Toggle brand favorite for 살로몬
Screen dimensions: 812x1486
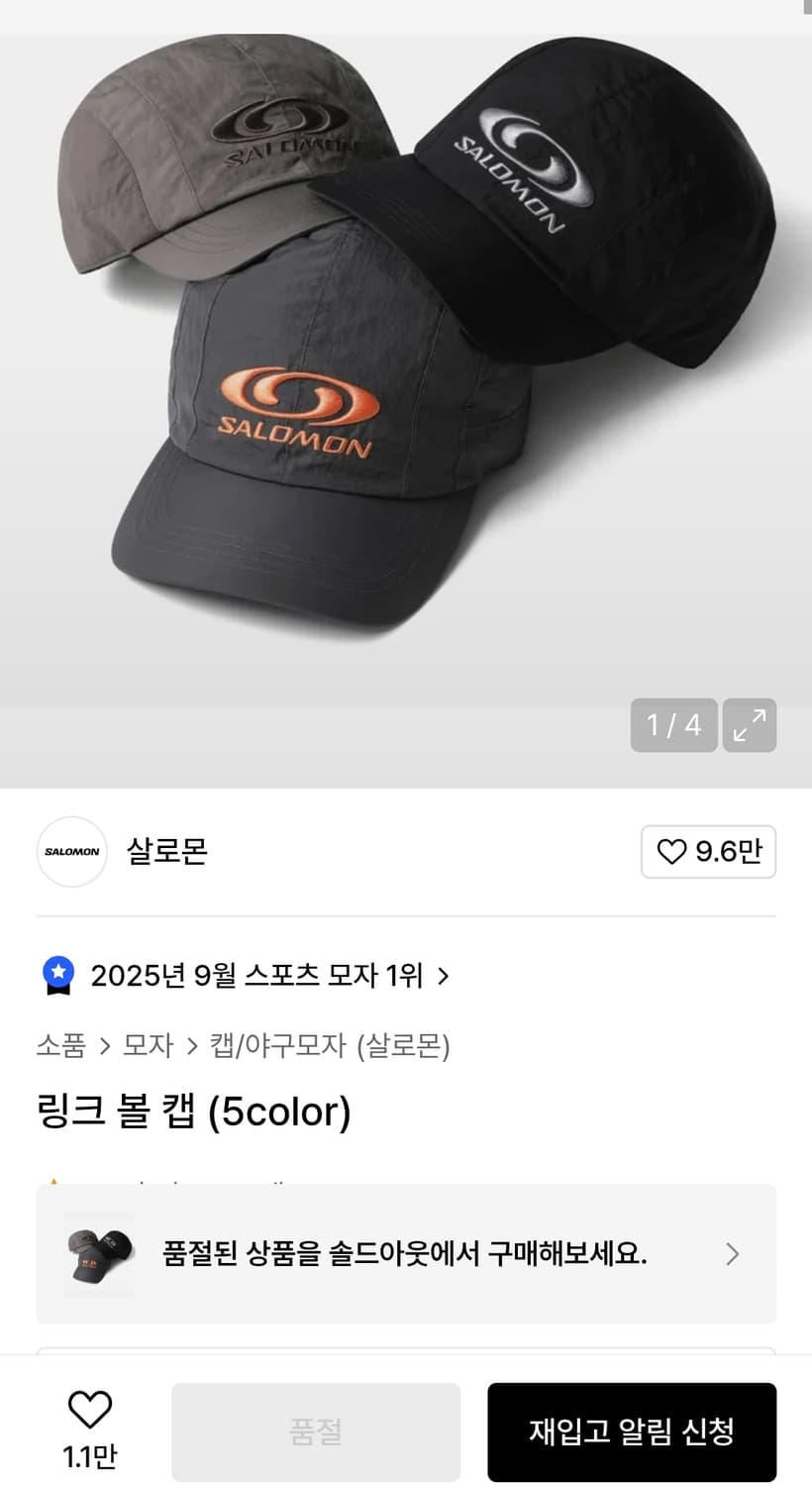[x=709, y=852]
